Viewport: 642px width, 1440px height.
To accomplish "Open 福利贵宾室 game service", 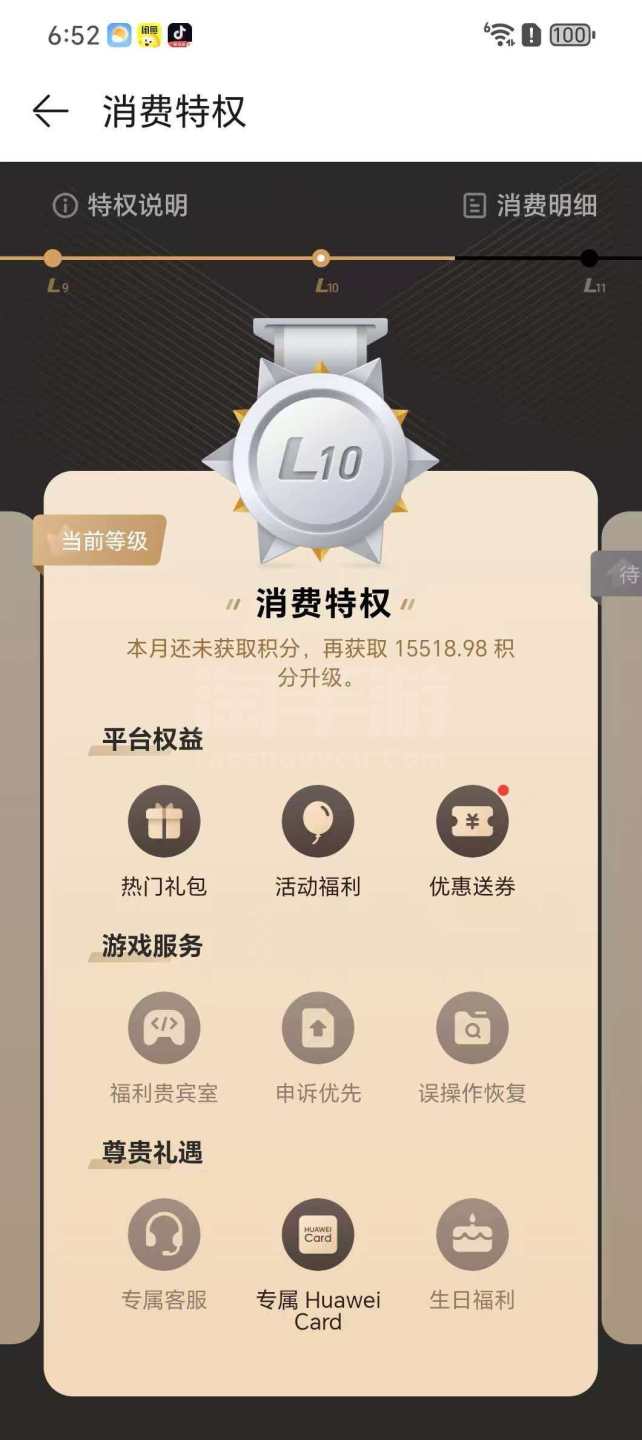I will click(x=164, y=1028).
